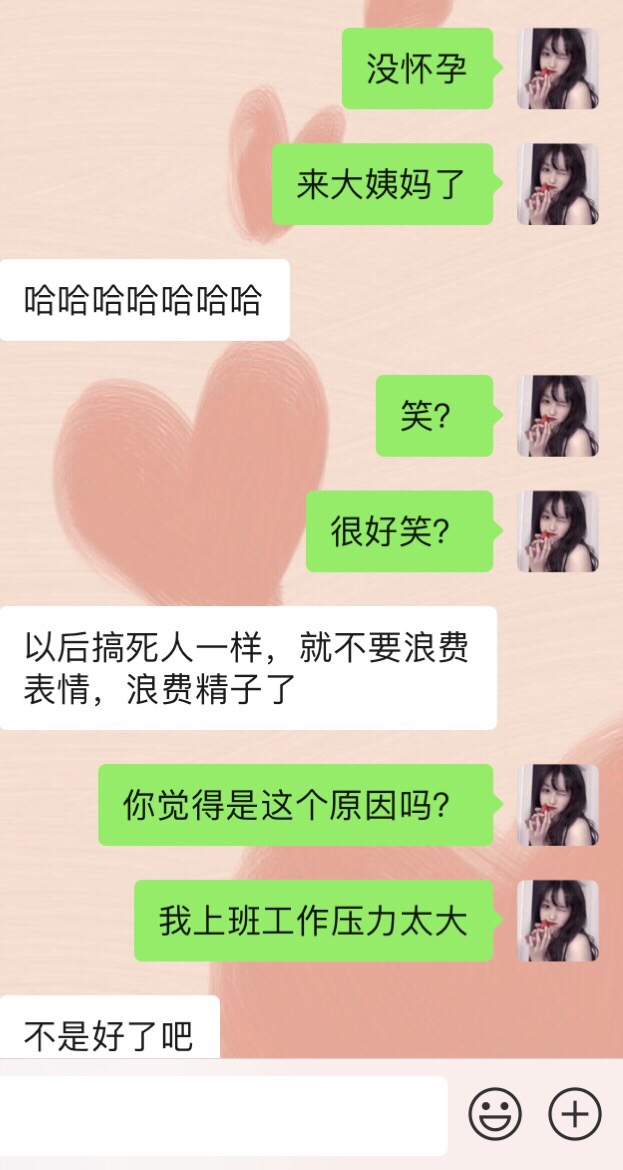623x1170 pixels.
Task: Tap the avatar beside 没怀孕 message
Action: click(x=557, y=68)
